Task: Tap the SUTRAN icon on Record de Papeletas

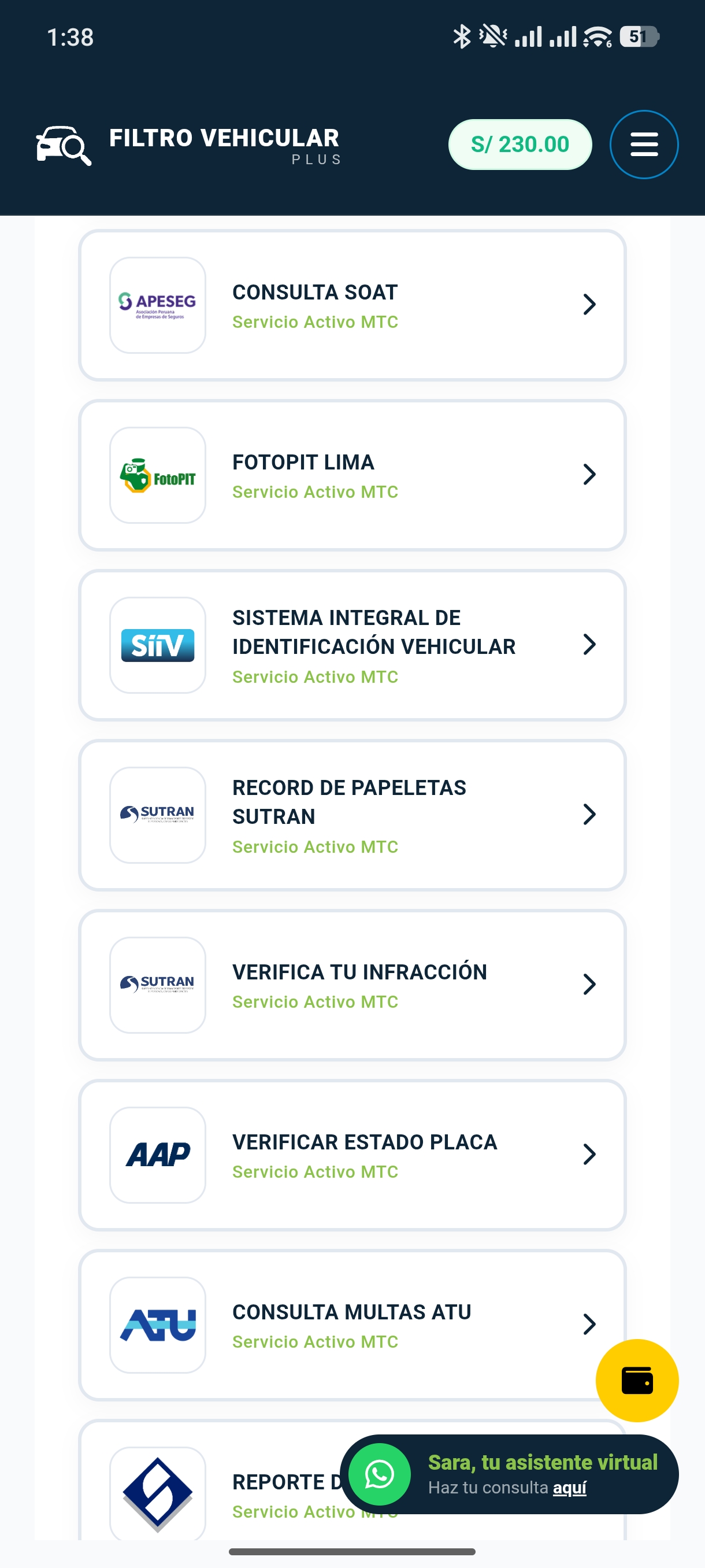Action: click(157, 815)
